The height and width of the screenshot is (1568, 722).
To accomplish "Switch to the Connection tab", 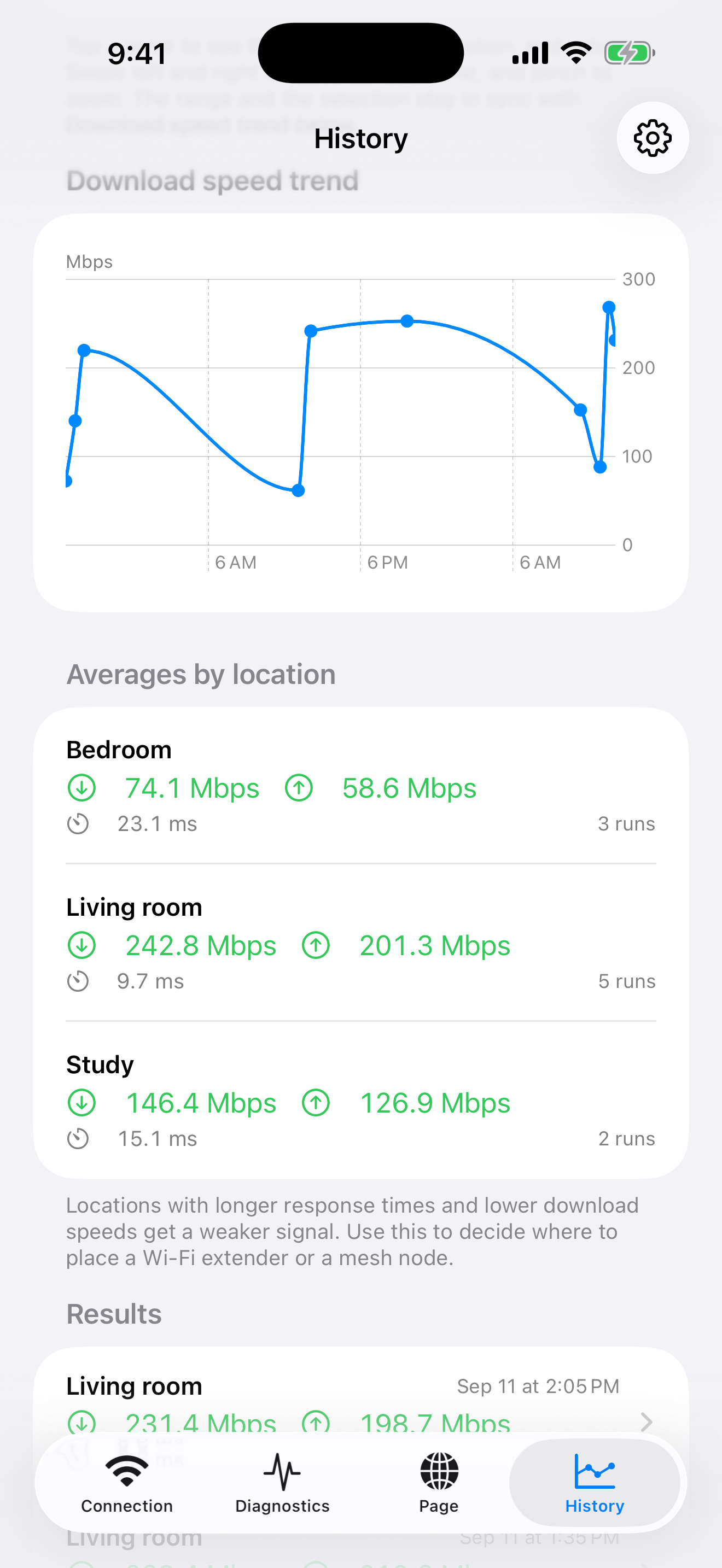I will 127,1484.
